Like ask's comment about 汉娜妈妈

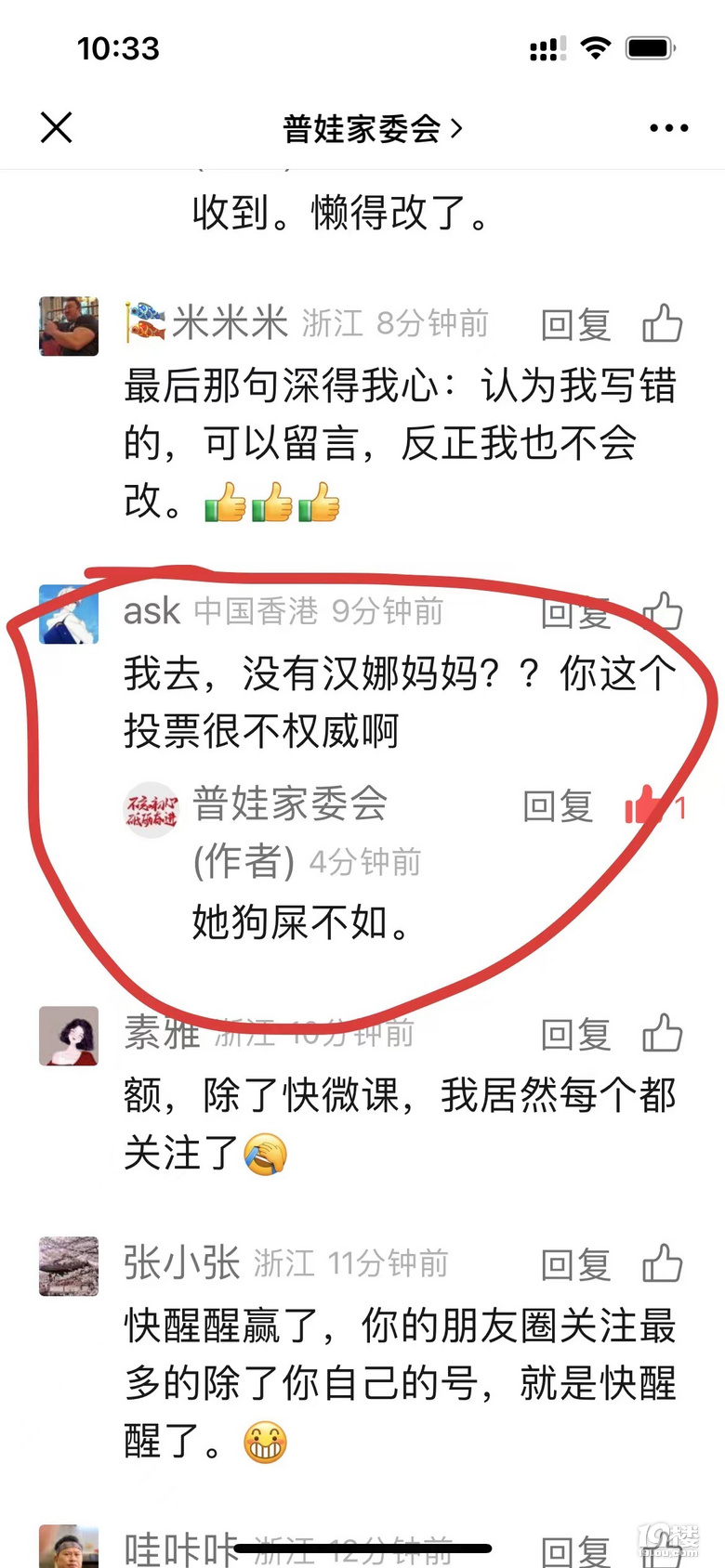click(x=663, y=612)
